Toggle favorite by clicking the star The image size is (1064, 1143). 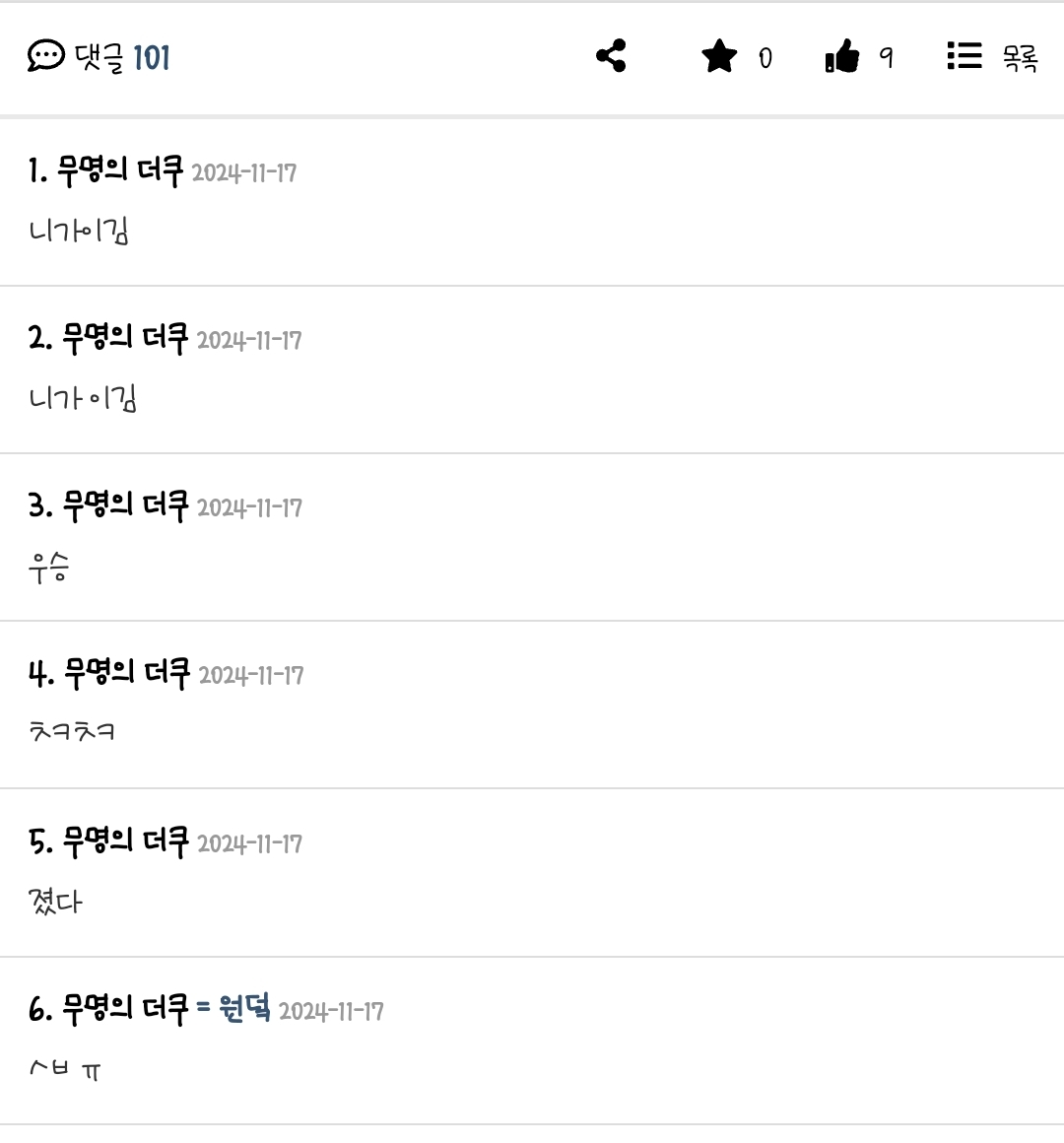point(719,56)
